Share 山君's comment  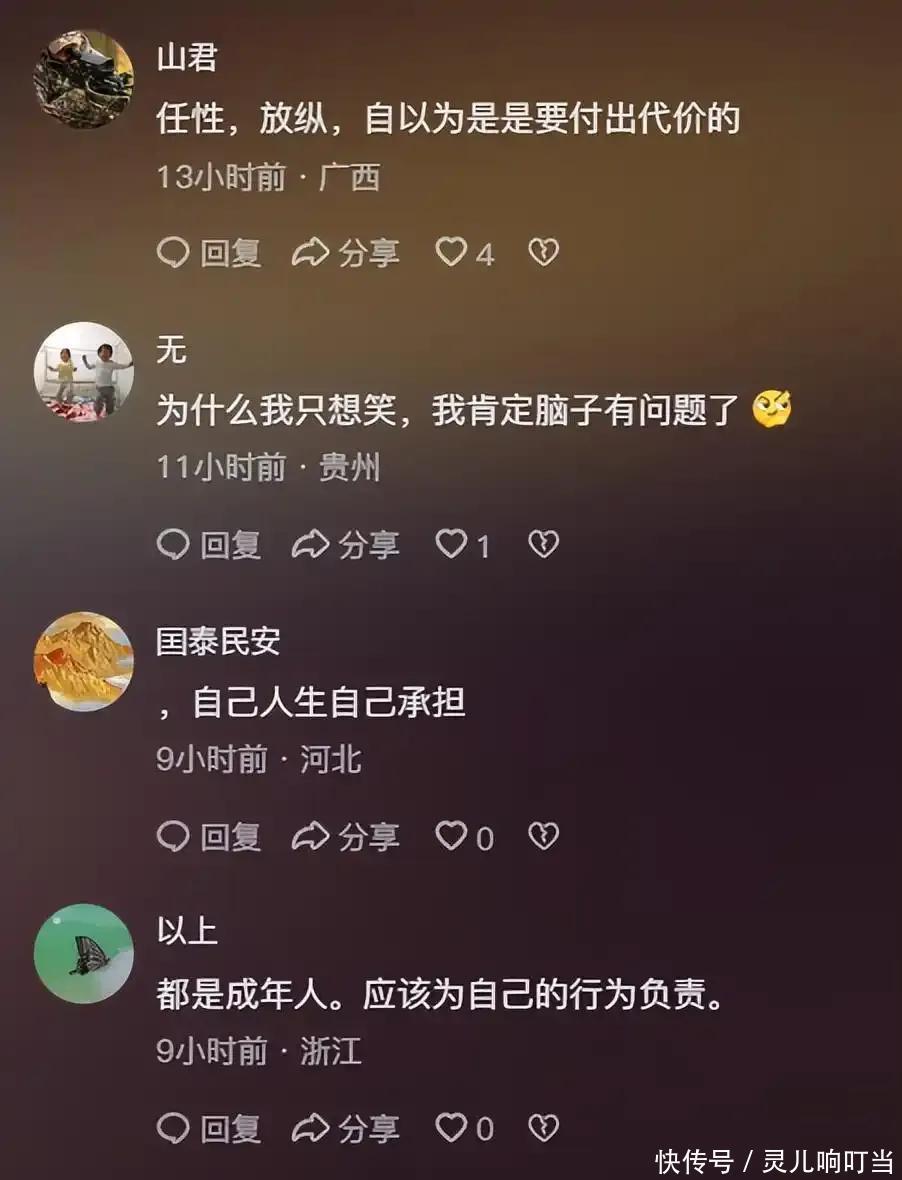pyautogui.click(x=345, y=253)
